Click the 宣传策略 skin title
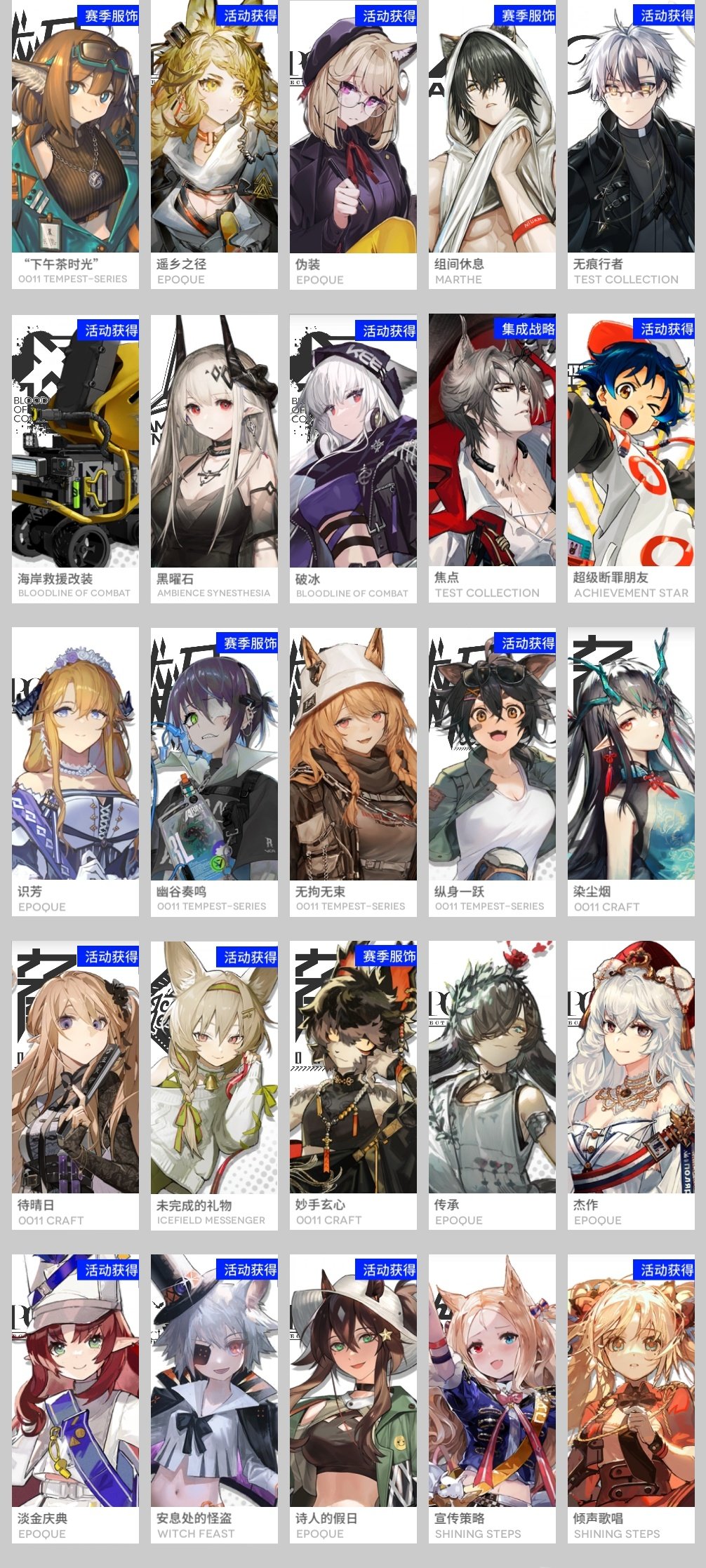706x1568 pixels. click(460, 1519)
